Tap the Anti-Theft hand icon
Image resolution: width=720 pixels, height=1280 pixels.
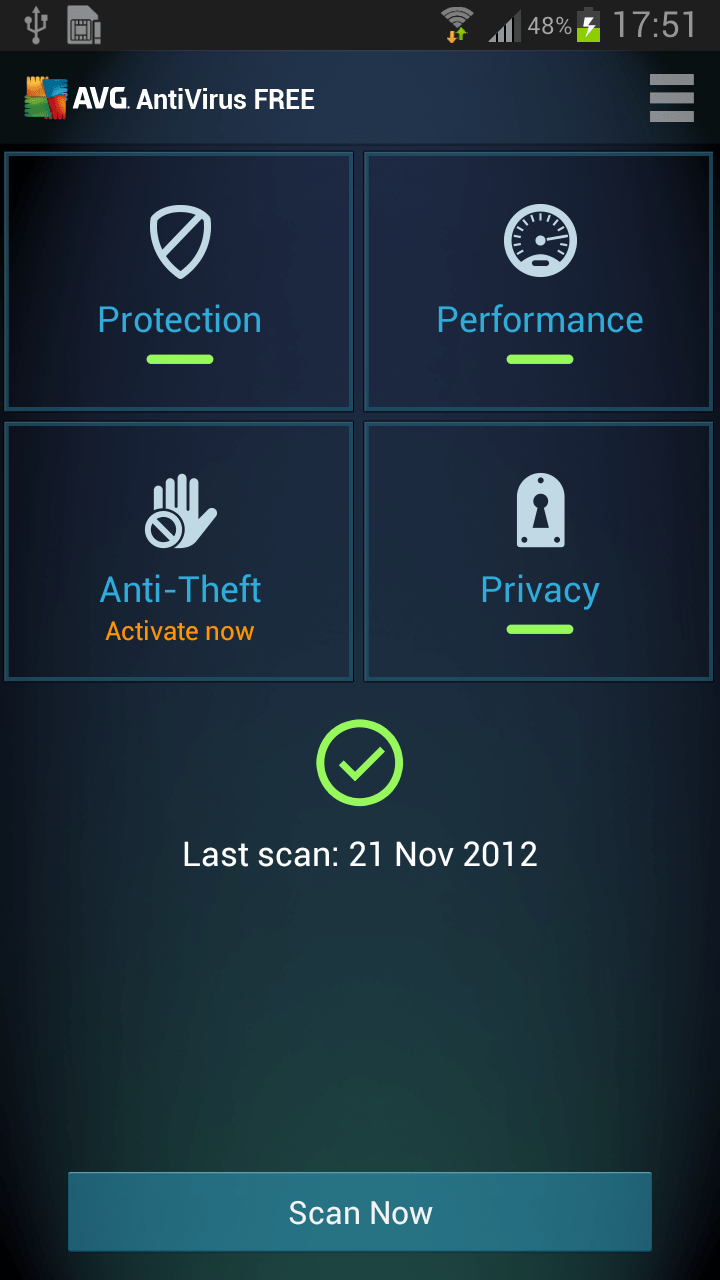179,510
